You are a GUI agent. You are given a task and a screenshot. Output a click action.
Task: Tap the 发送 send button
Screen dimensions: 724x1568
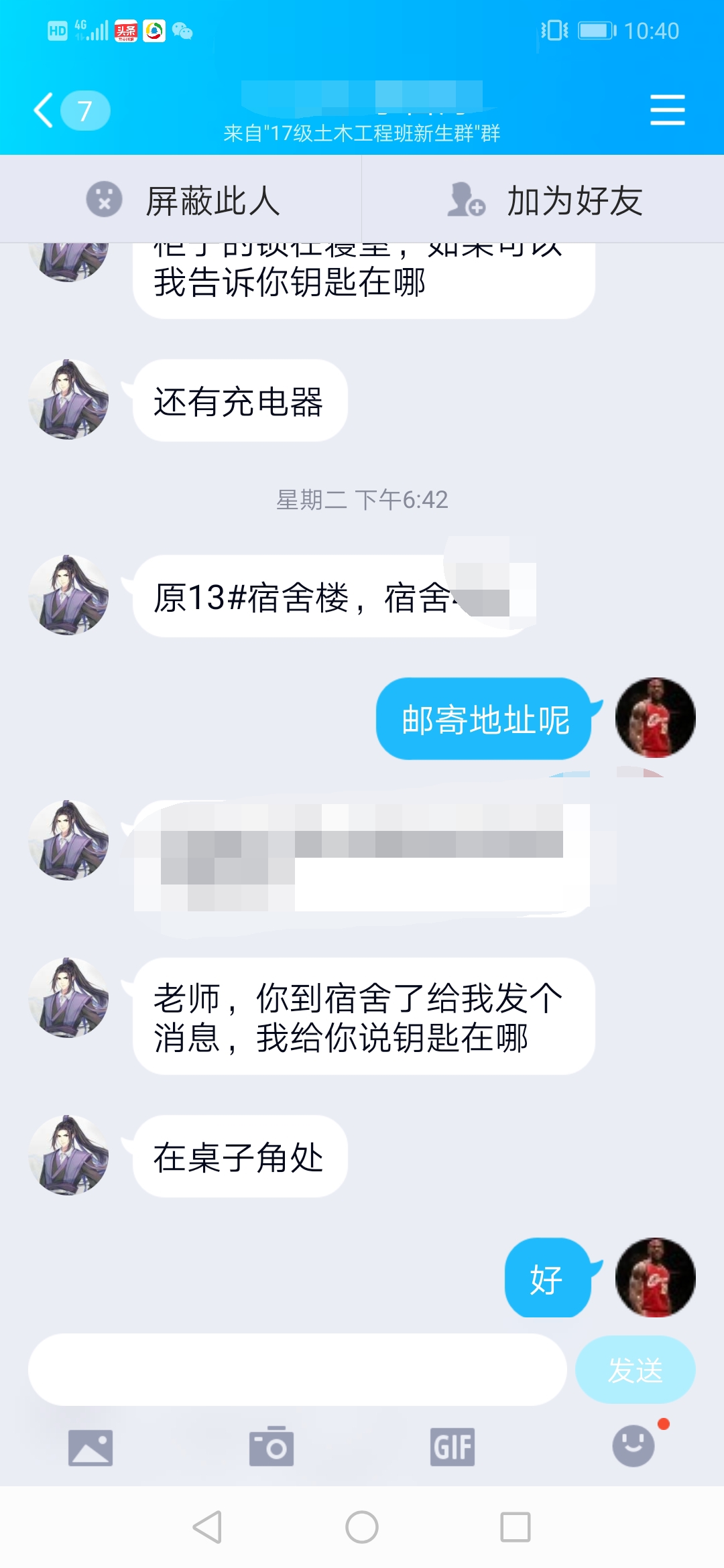[634, 1369]
